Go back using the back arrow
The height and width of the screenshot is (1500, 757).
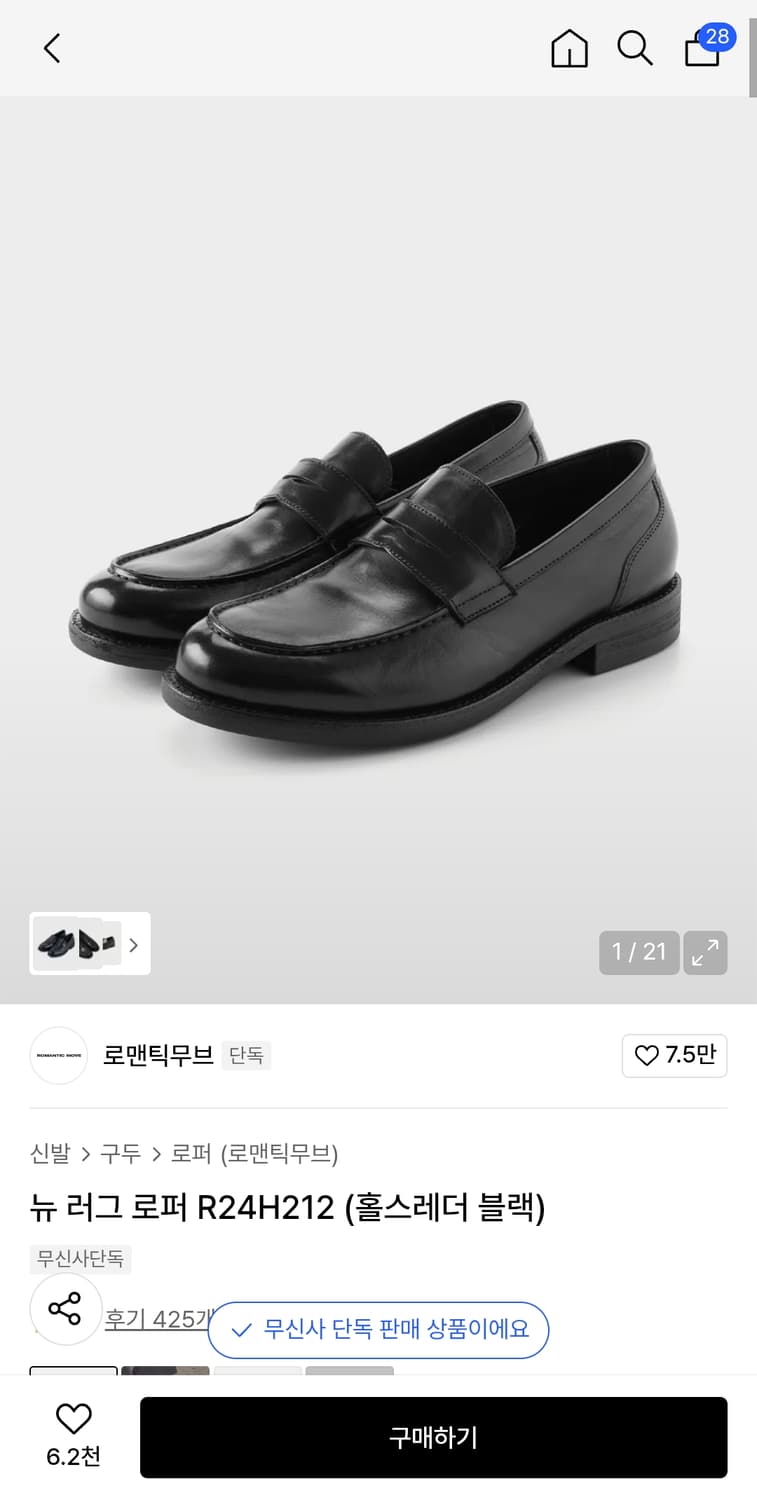coord(52,48)
